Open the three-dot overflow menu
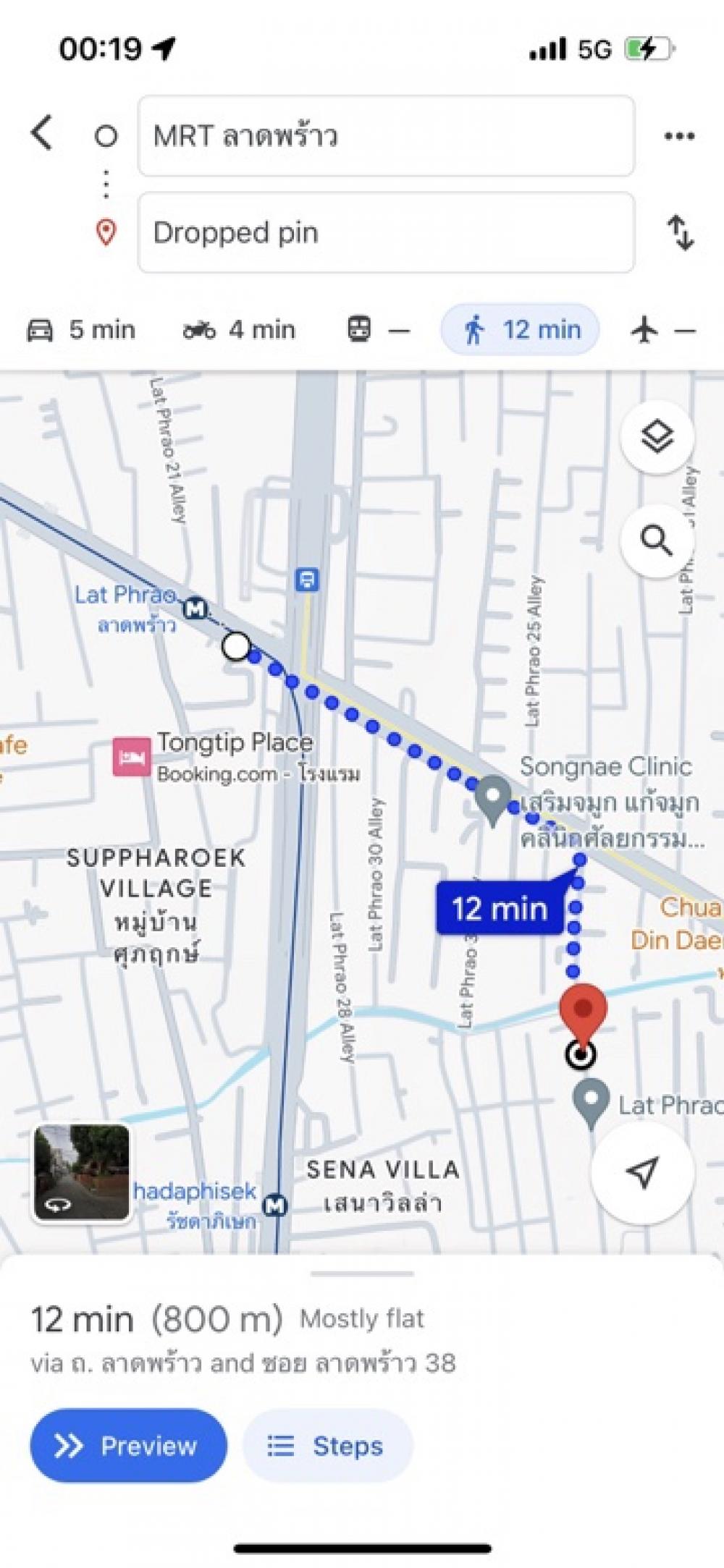The height and width of the screenshot is (1568, 724). click(x=679, y=136)
